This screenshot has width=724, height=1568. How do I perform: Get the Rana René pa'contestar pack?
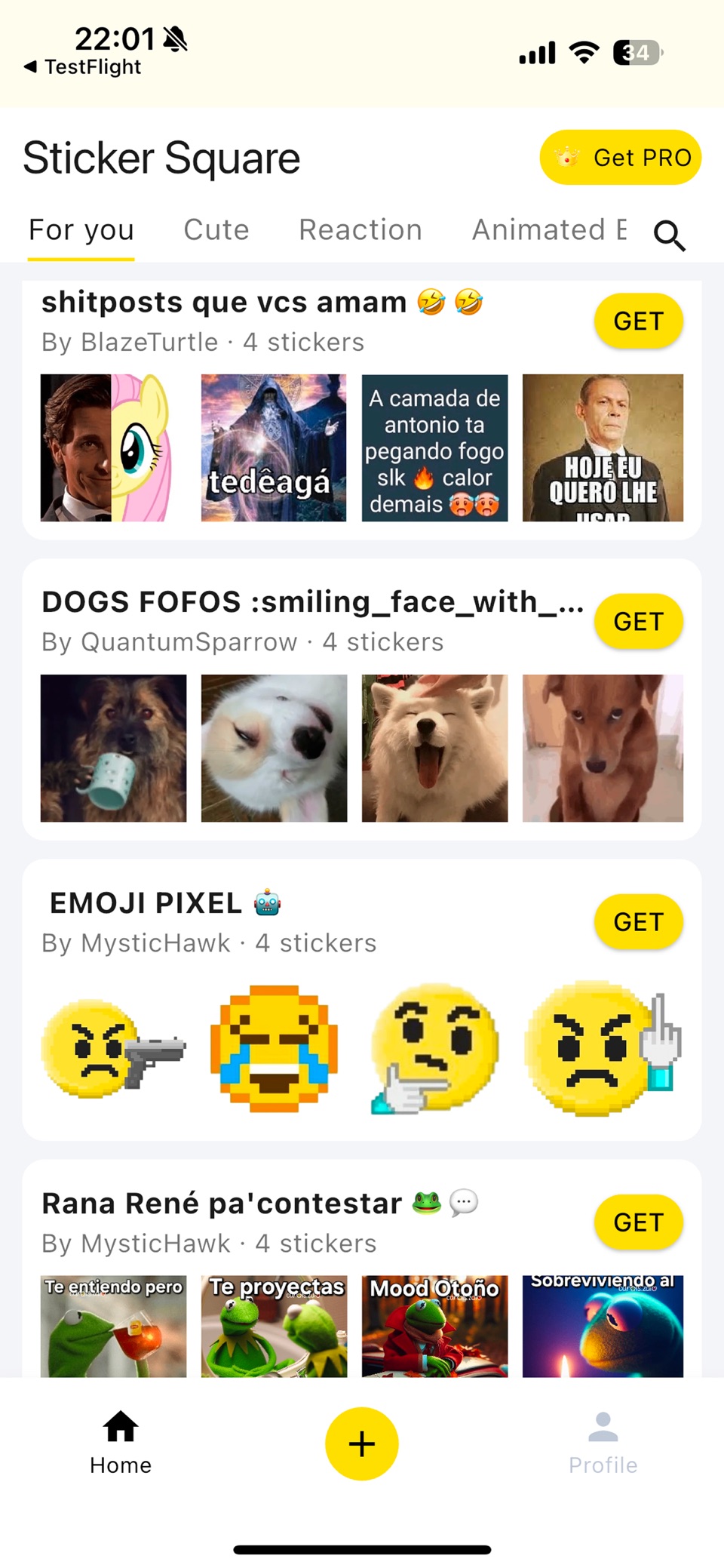pos(639,1222)
